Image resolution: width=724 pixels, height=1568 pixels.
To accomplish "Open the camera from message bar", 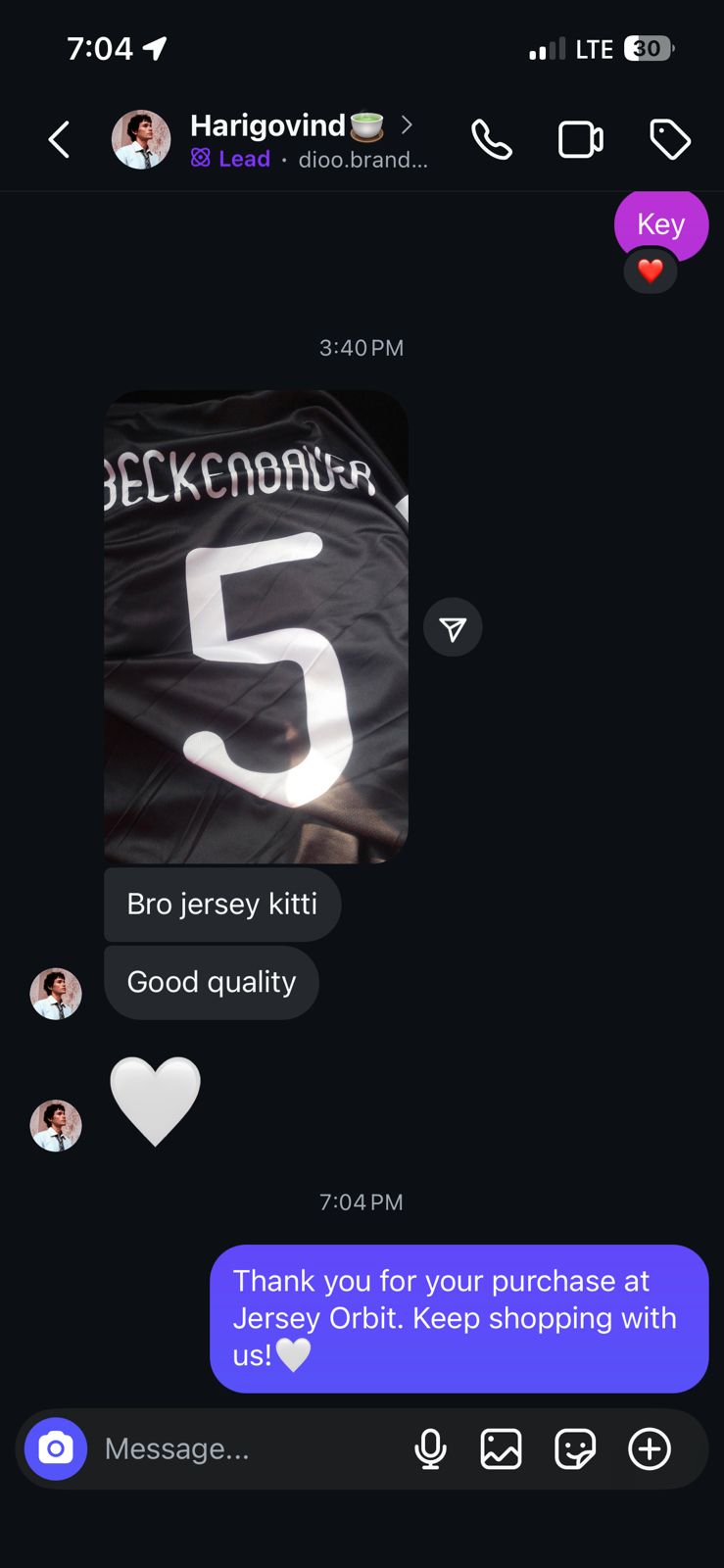I will [56, 1448].
